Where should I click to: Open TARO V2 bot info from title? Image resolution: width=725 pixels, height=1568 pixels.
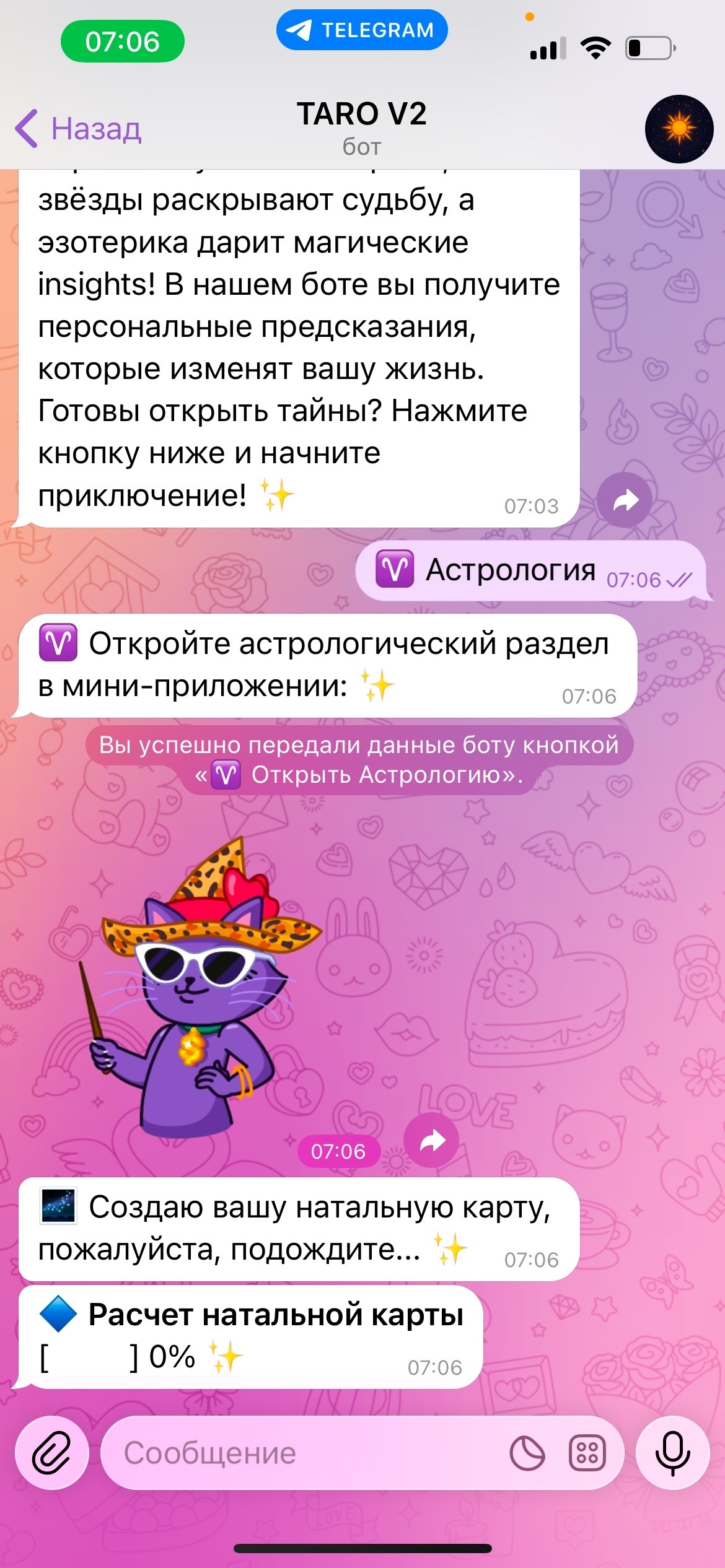tap(362, 126)
